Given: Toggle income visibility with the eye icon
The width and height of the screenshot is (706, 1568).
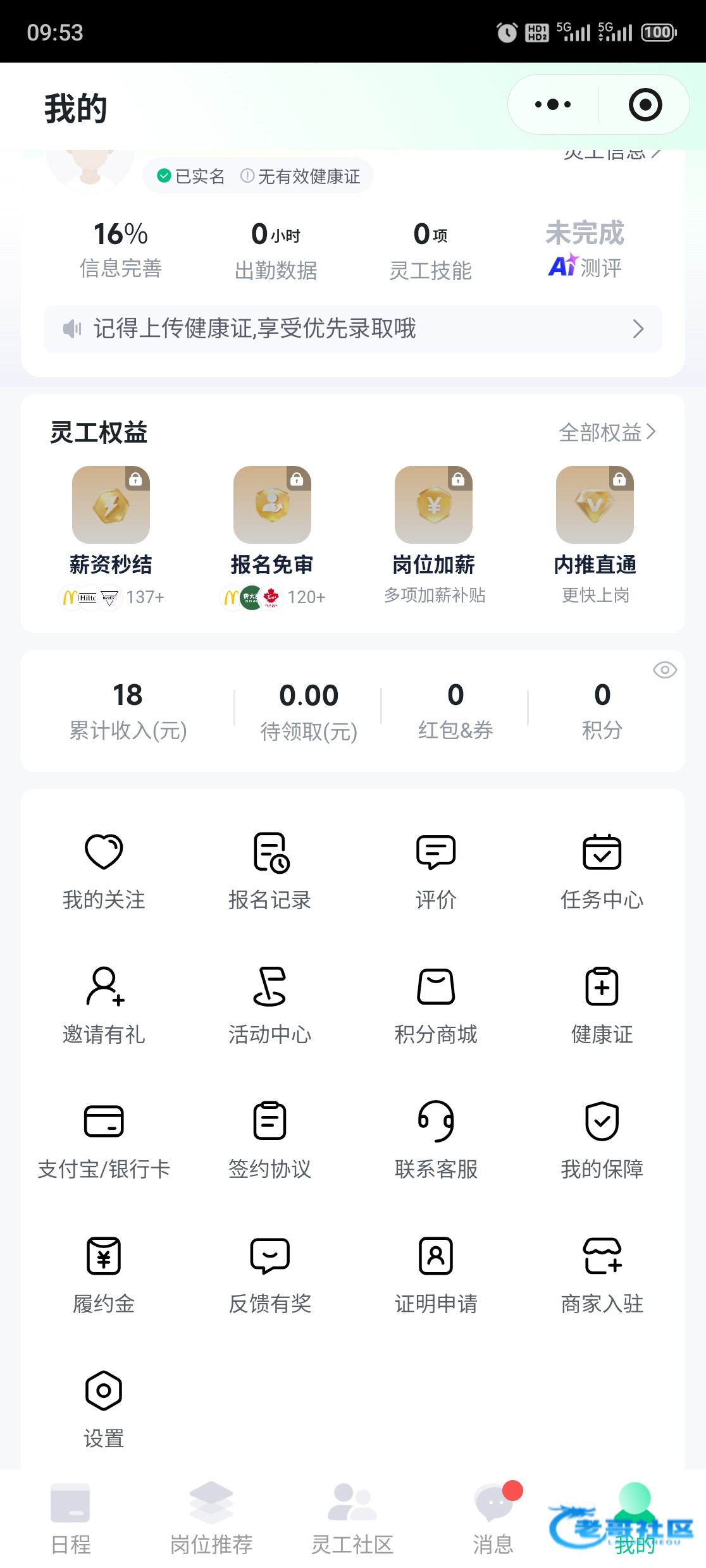Looking at the screenshot, I should pyautogui.click(x=664, y=670).
